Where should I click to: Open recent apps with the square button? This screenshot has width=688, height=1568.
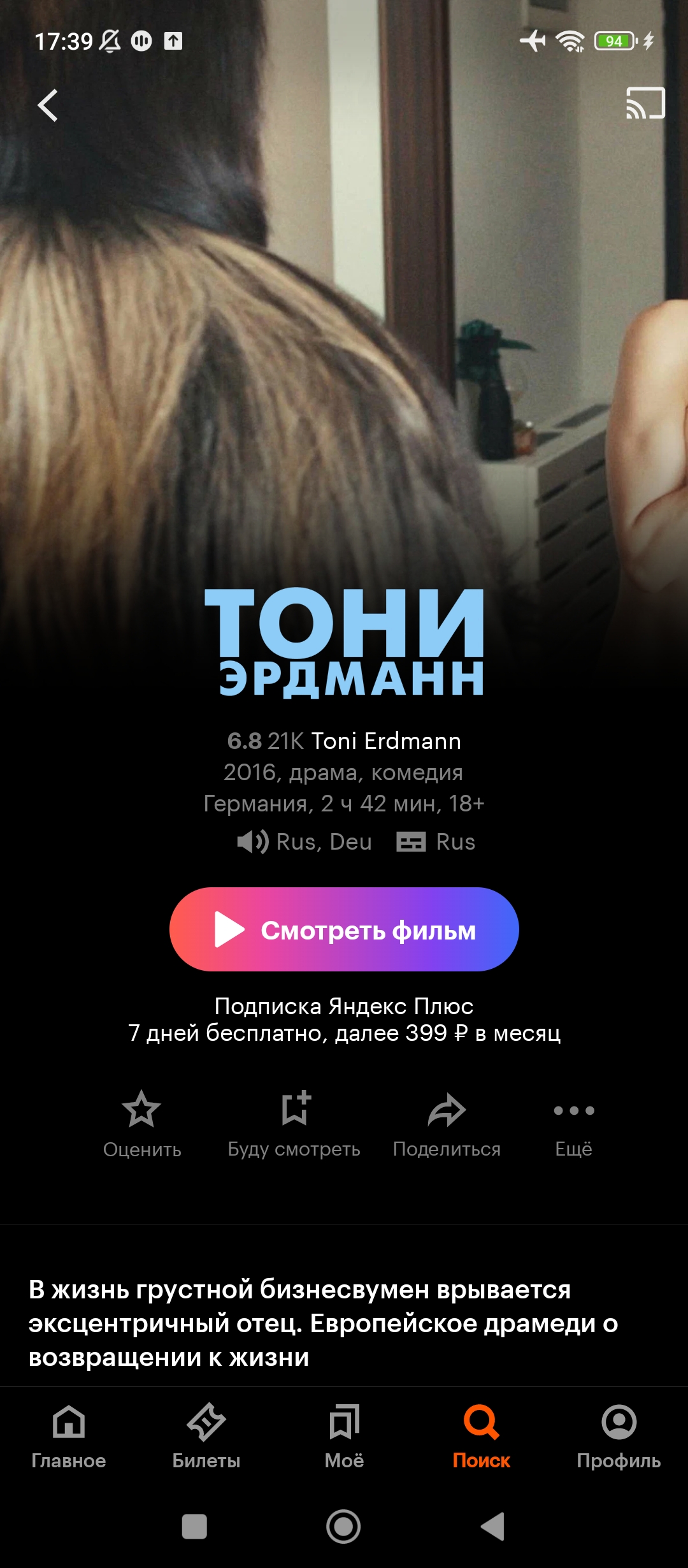click(x=194, y=1527)
